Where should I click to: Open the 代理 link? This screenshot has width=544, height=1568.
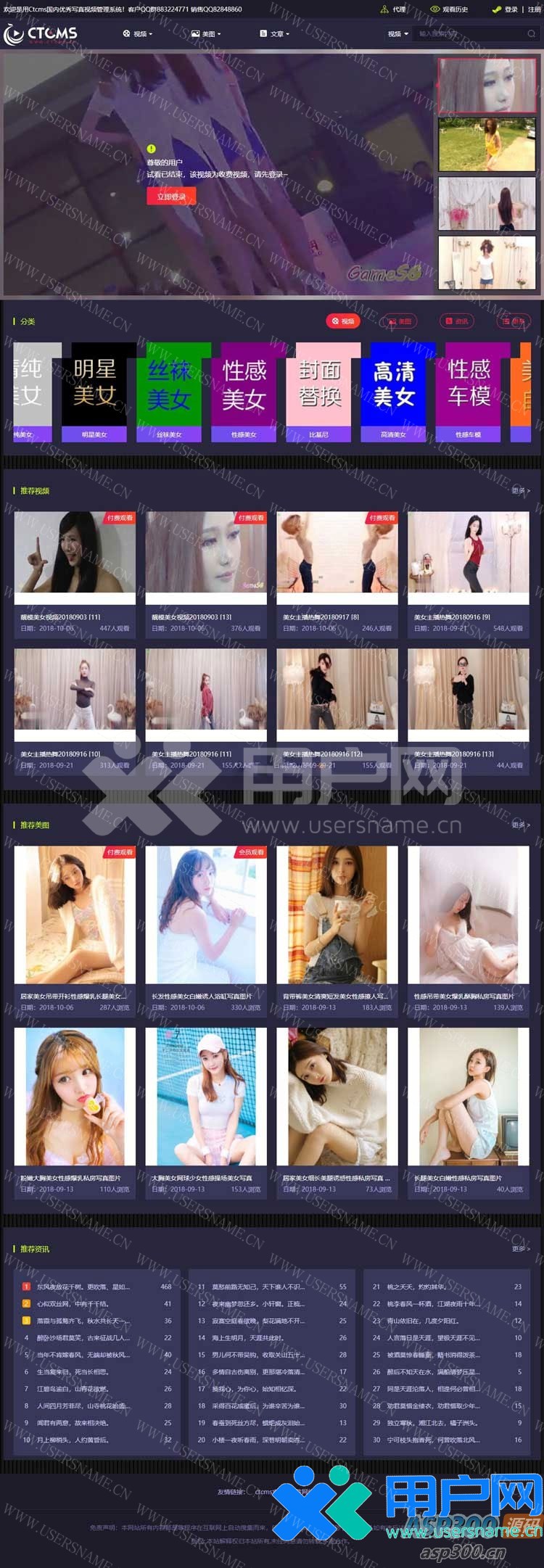(395, 9)
